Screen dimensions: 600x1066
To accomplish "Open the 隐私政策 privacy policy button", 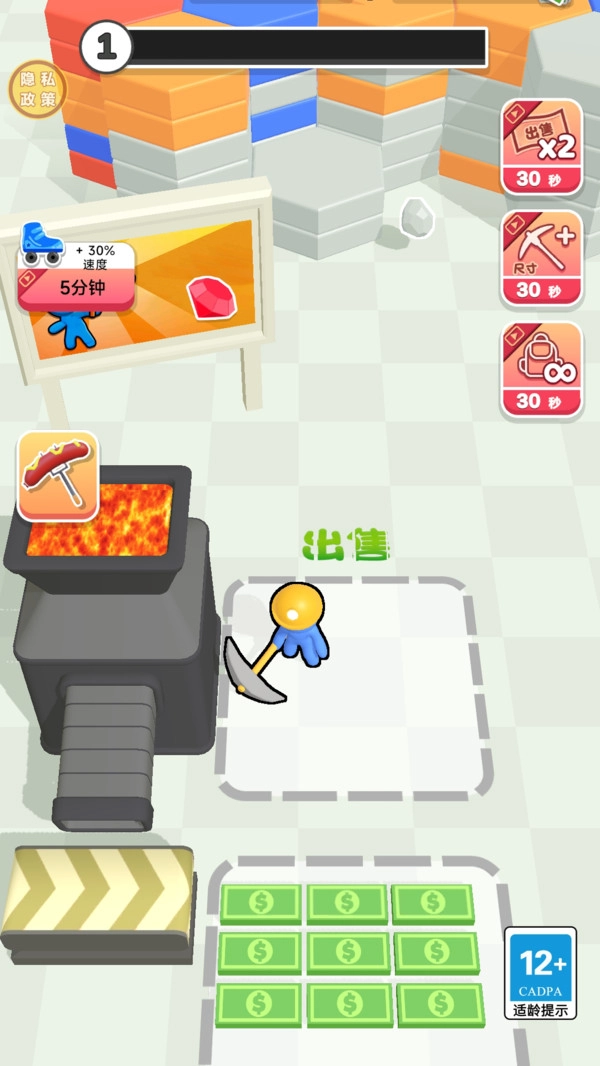I will click(x=38, y=89).
